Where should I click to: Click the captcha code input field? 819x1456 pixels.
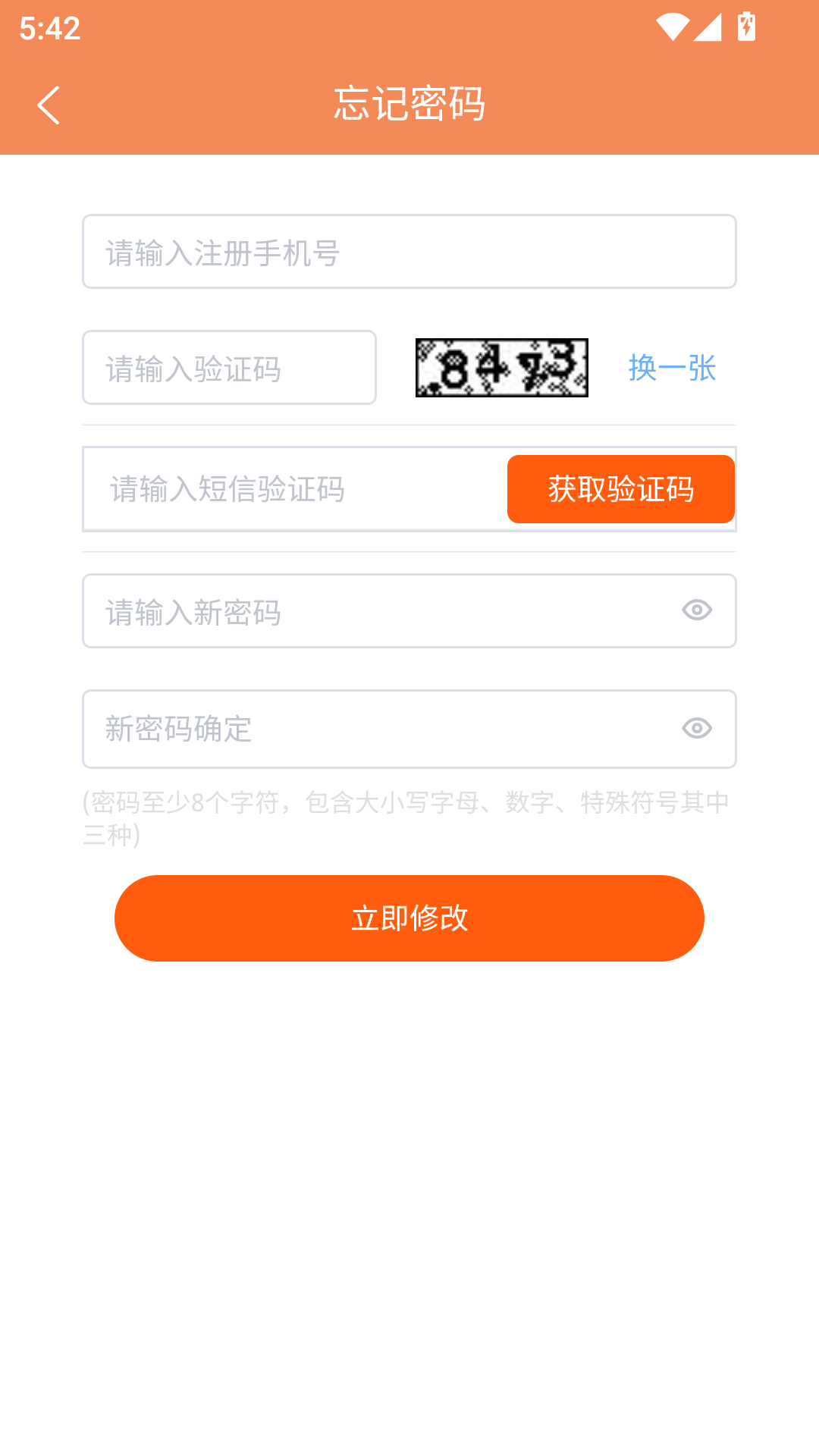coord(228,368)
